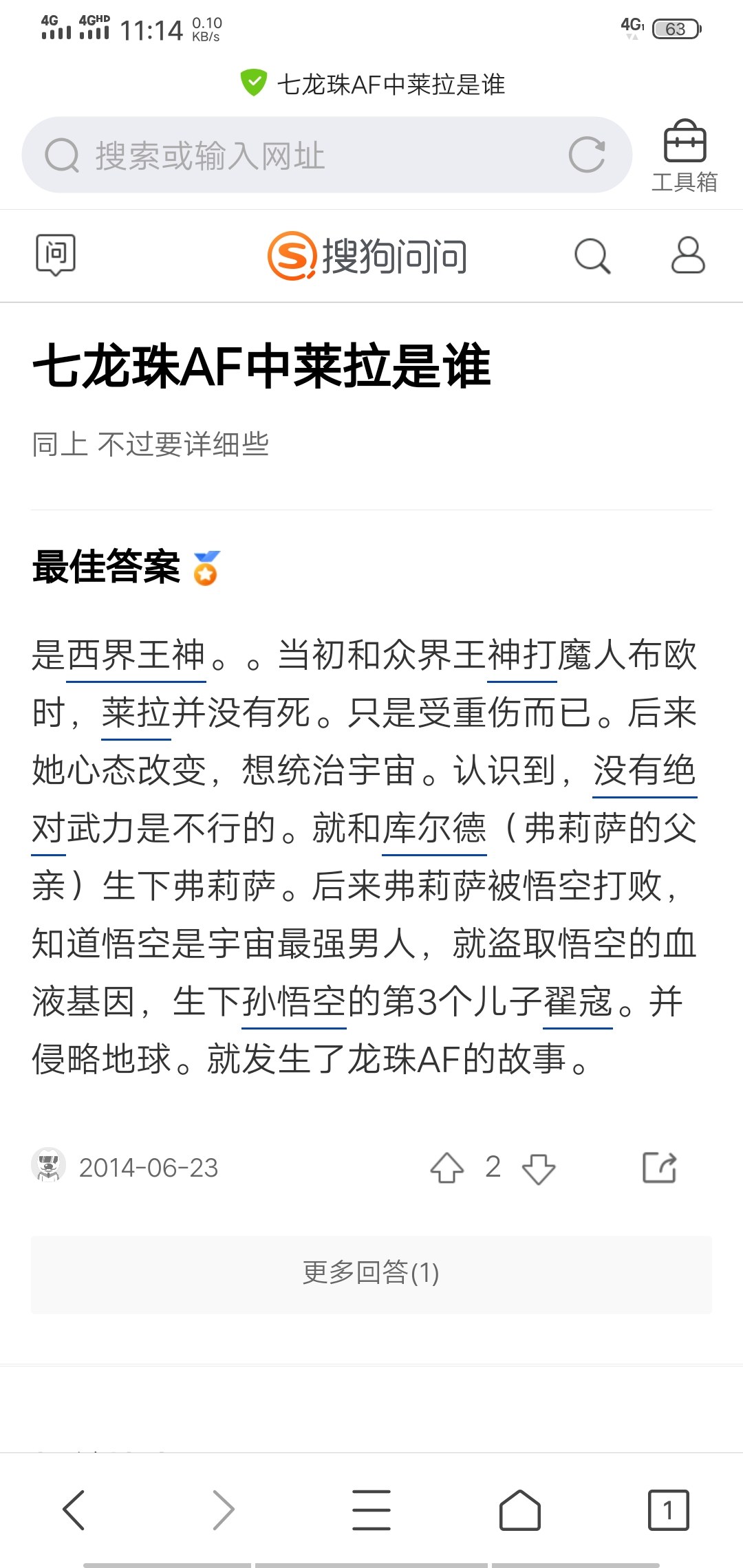Open the 西界王神 link
The height and width of the screenshot is (1568, 743).
pos(136,655)
